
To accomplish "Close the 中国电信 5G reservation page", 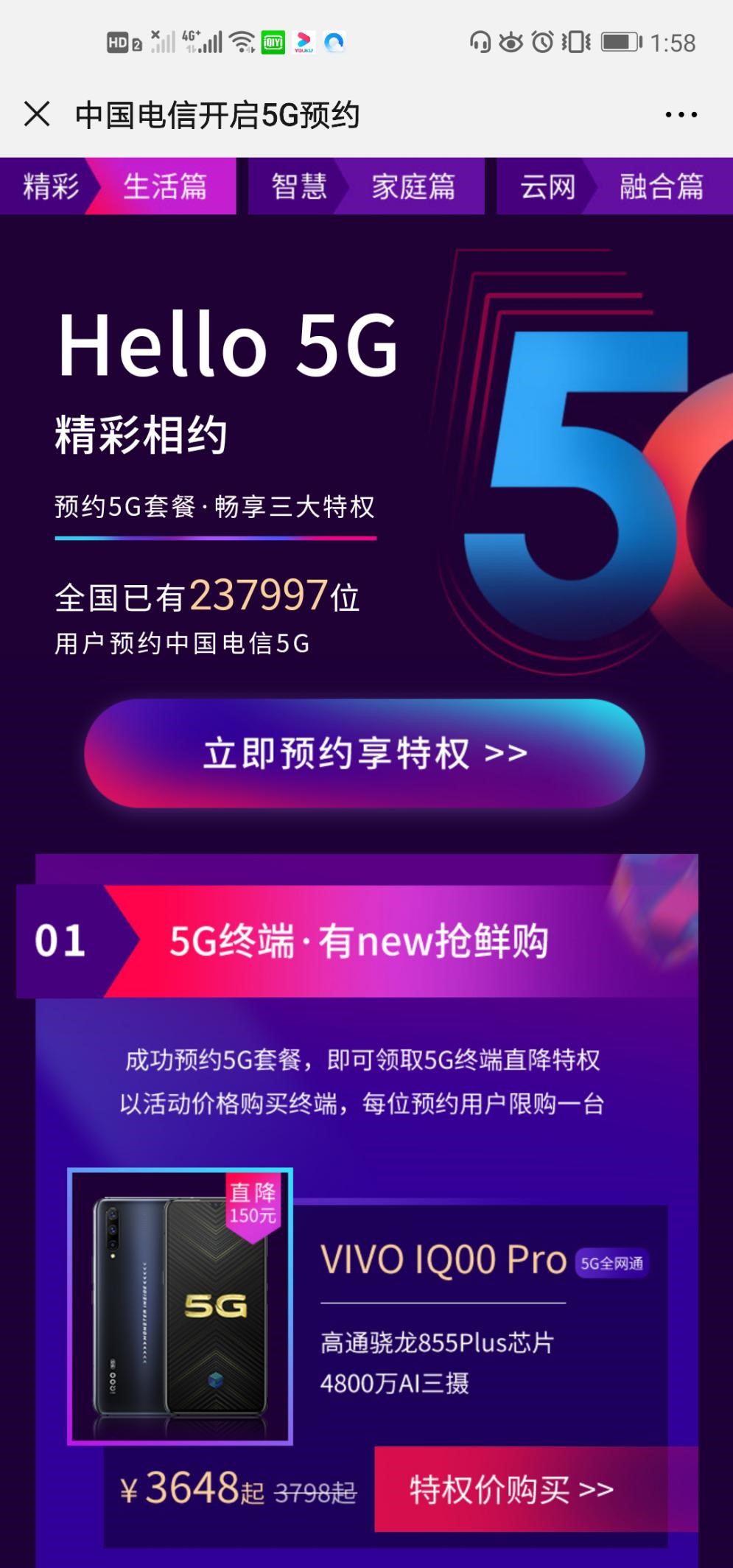I will click(37, 115).
